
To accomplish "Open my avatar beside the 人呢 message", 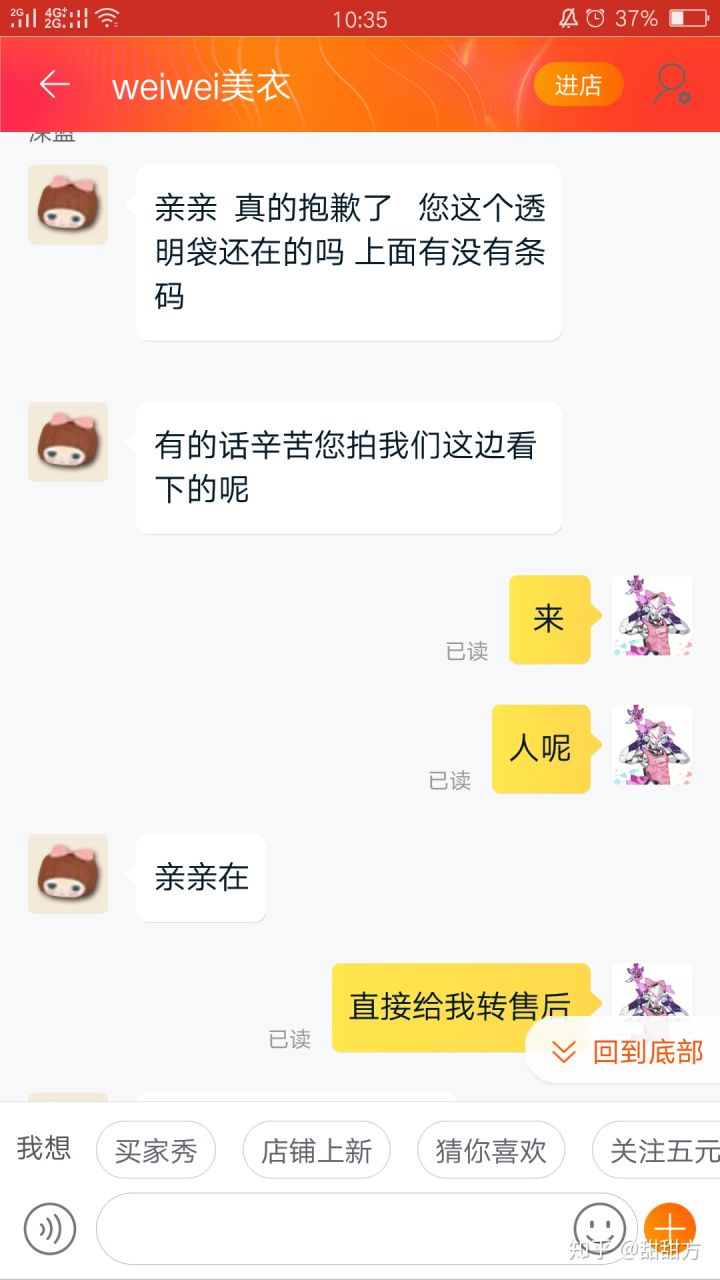I will coord(652,745).
